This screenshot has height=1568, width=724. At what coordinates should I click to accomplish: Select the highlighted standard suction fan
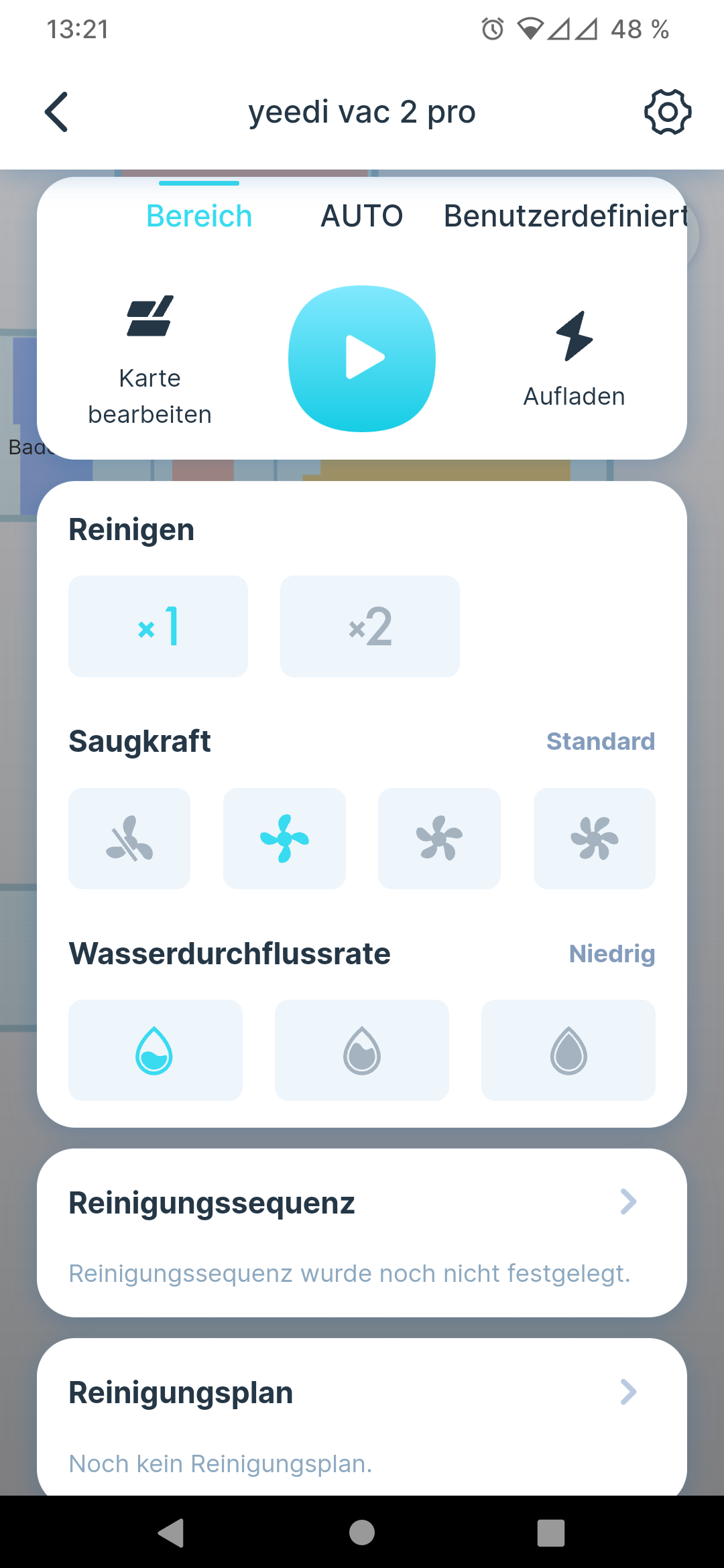(284, 838)
